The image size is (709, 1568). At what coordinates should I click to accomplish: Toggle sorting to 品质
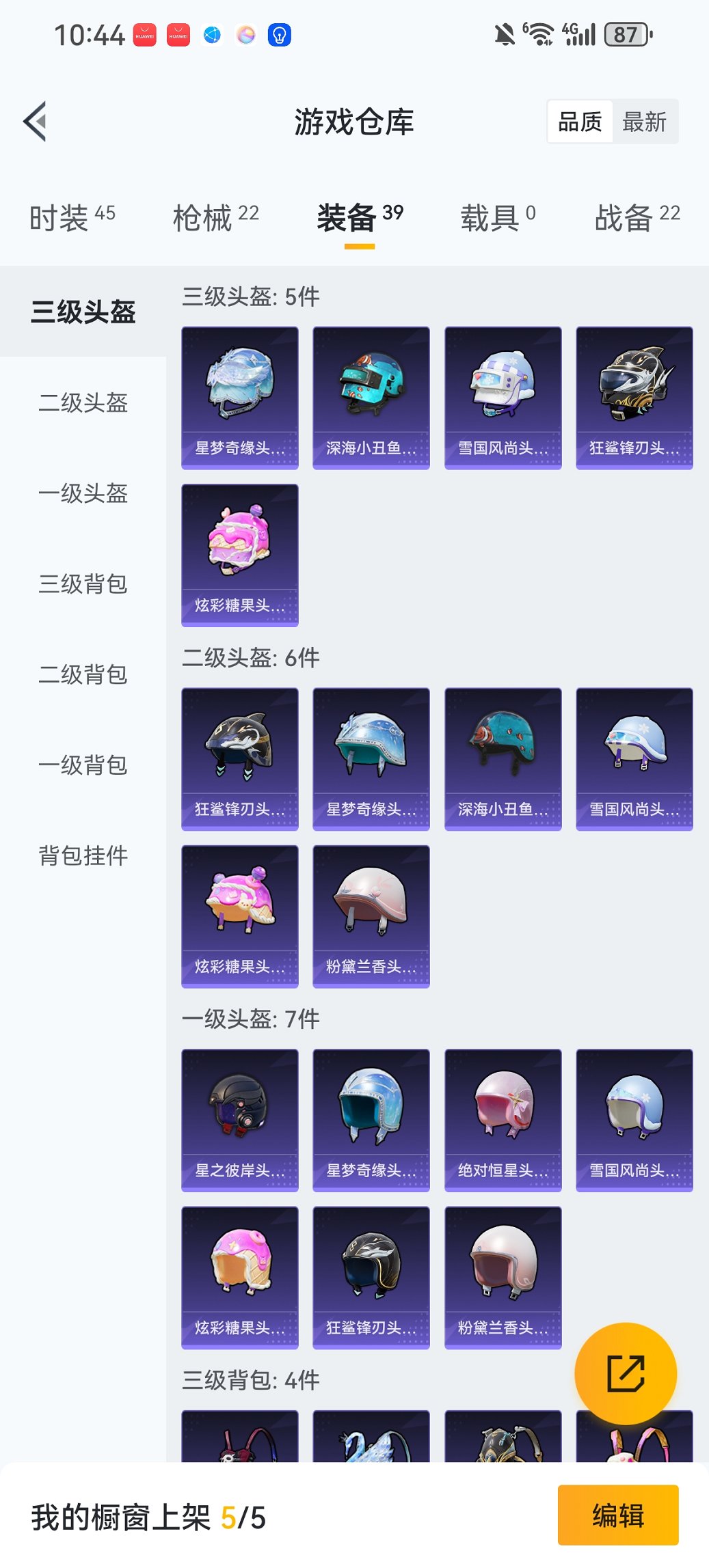pyautogui.click(x=580, y=122)
